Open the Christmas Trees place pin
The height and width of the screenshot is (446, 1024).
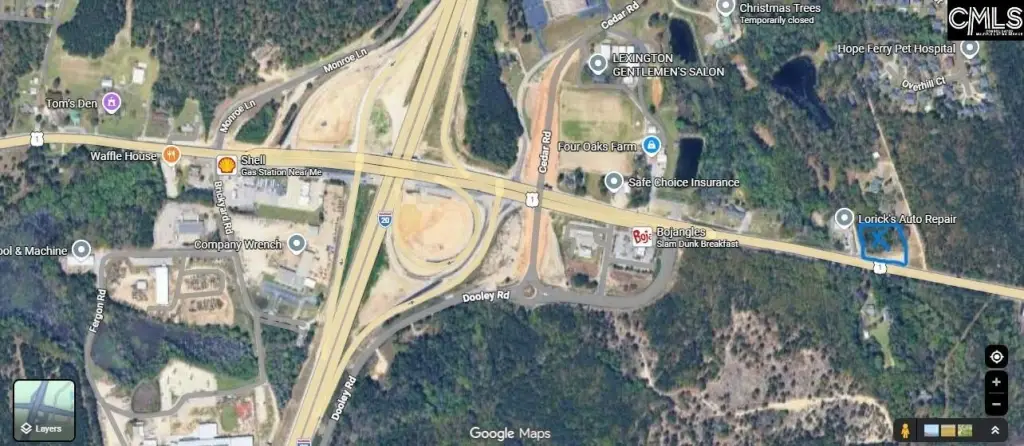pos(727,8)
